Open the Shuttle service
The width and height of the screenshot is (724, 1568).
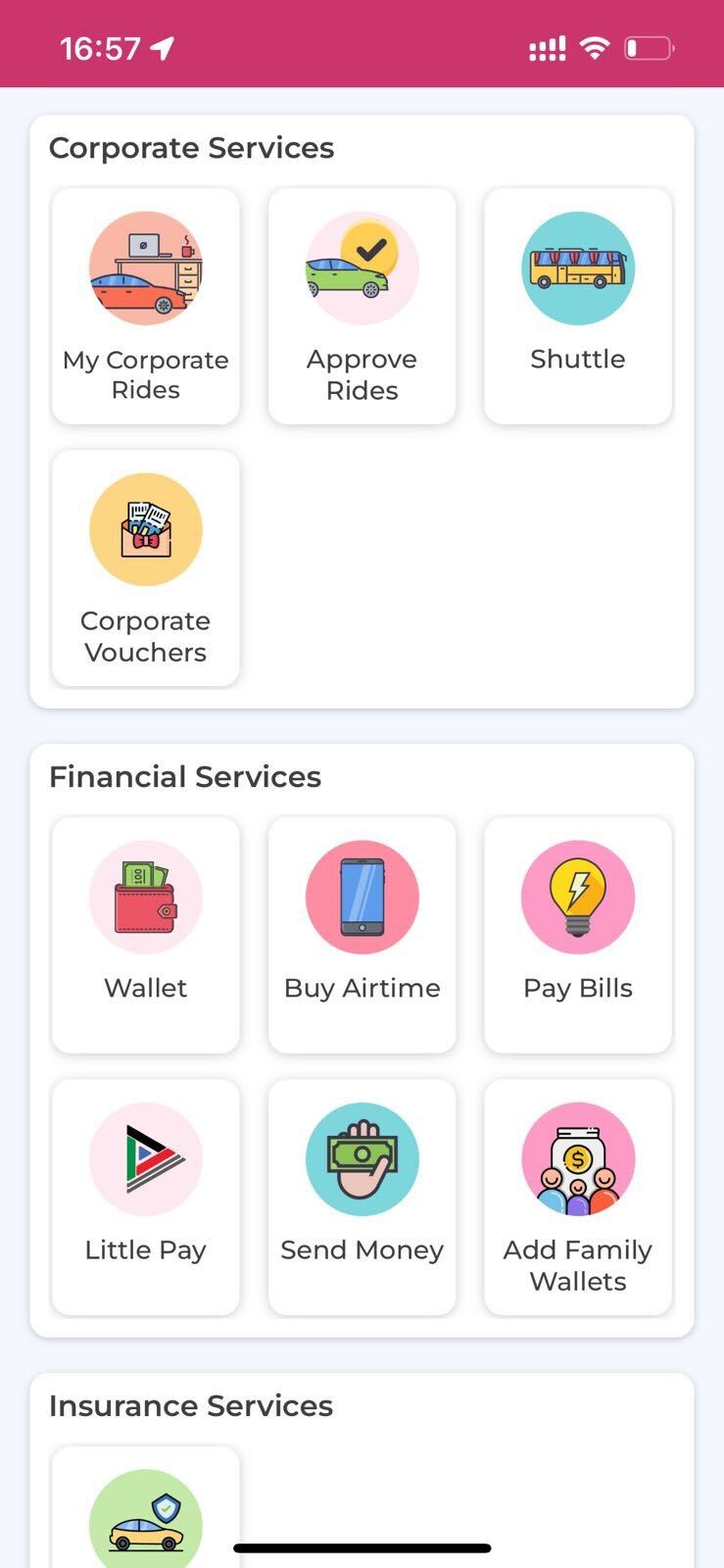point(577,306)
